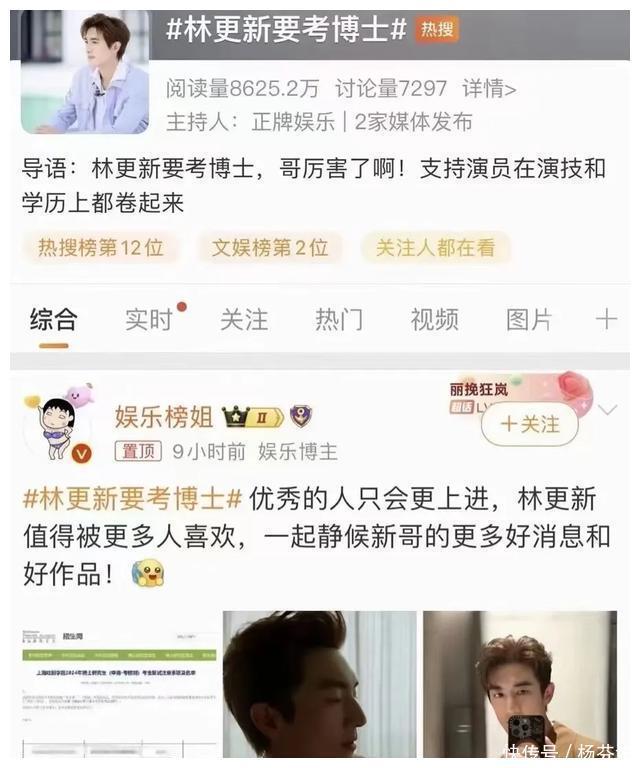
Task: Open the 文娱榜第2位 ranking chip
Action: 269,247
